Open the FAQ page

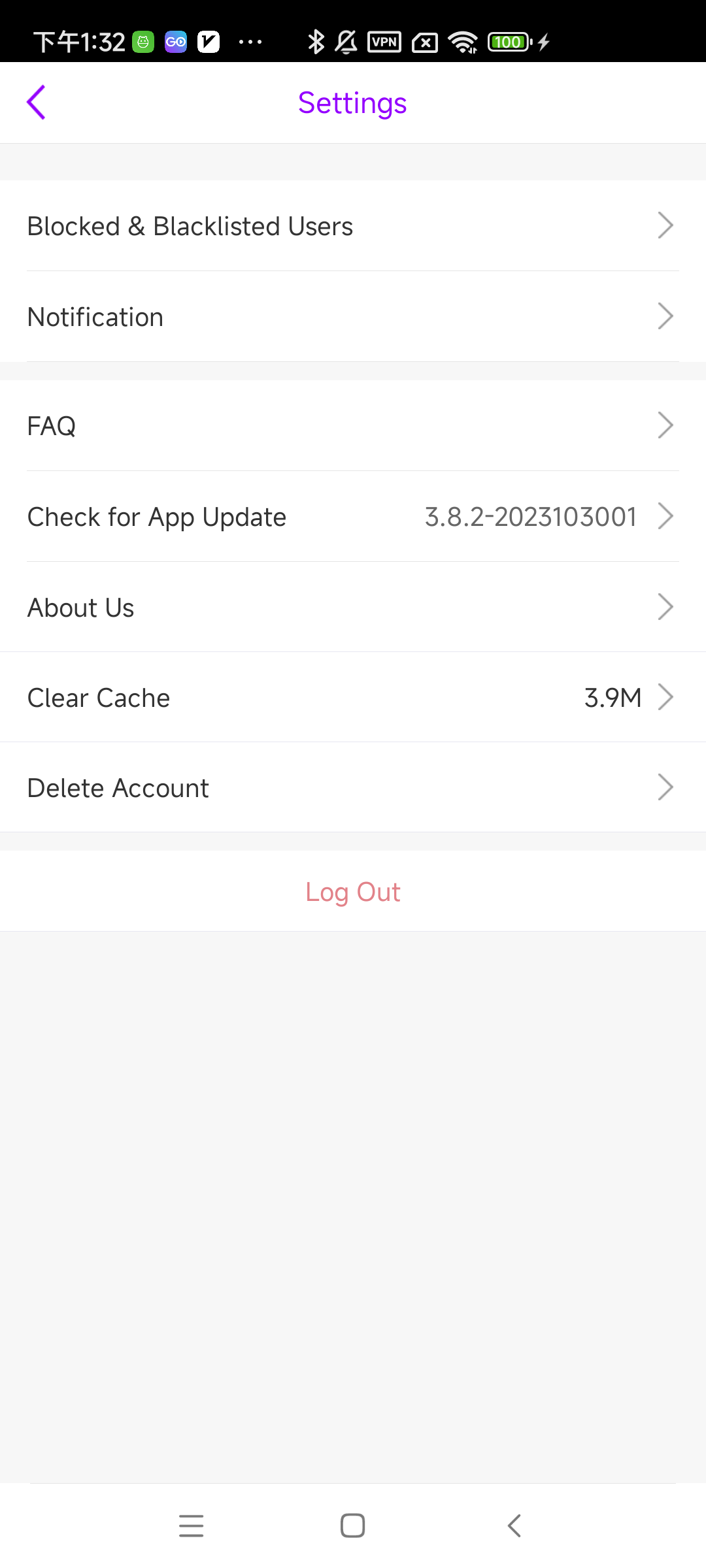coord(353,426)
